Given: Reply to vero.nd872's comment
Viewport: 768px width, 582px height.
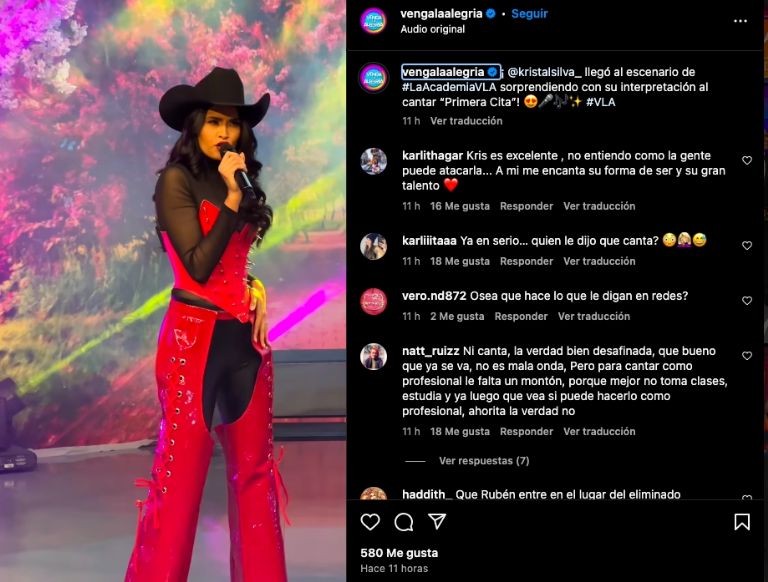Looking at the screenshot, I should tap(521, 316).
